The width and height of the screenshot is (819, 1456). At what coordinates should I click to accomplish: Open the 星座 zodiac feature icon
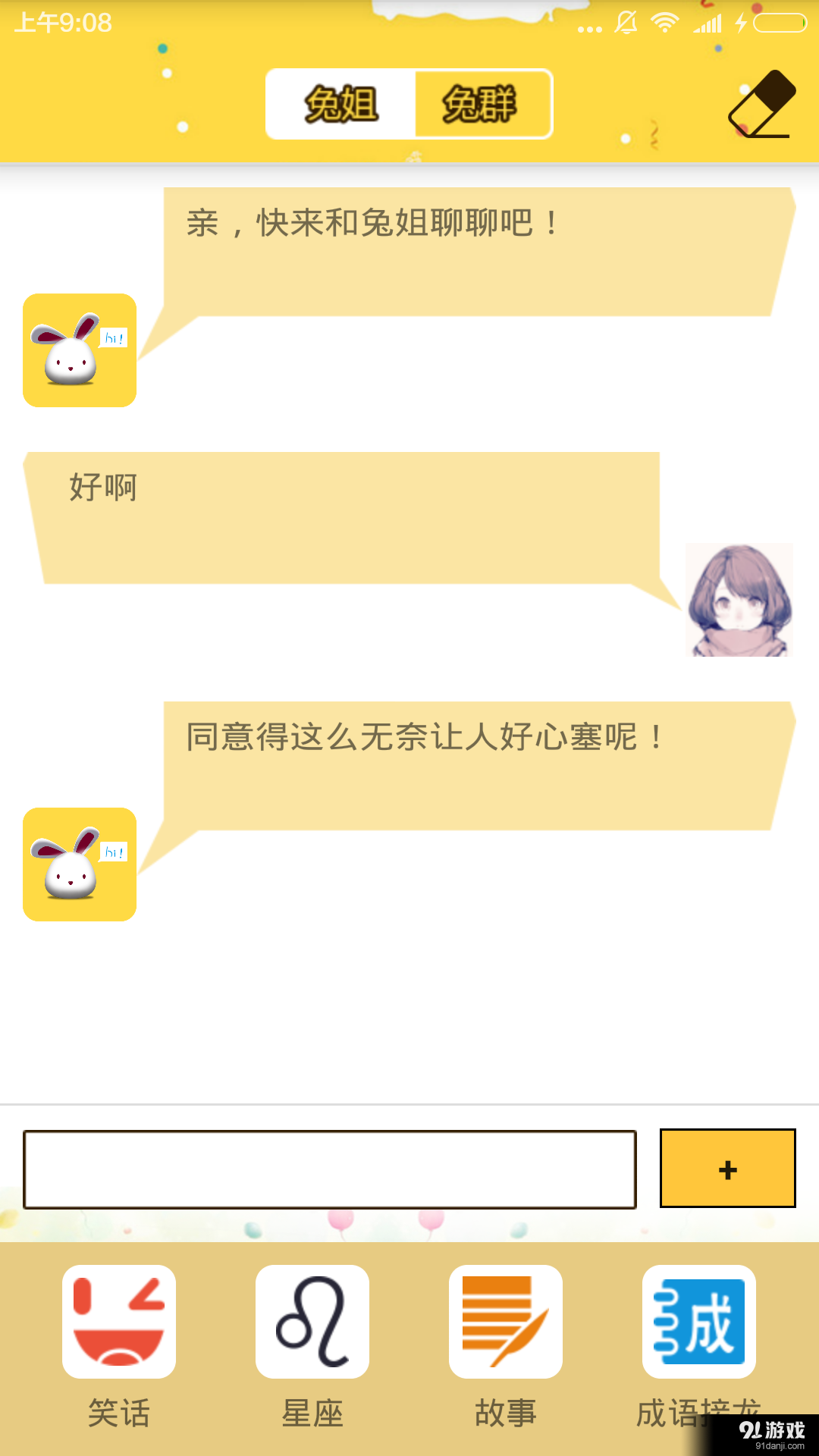click(312, 1320)
